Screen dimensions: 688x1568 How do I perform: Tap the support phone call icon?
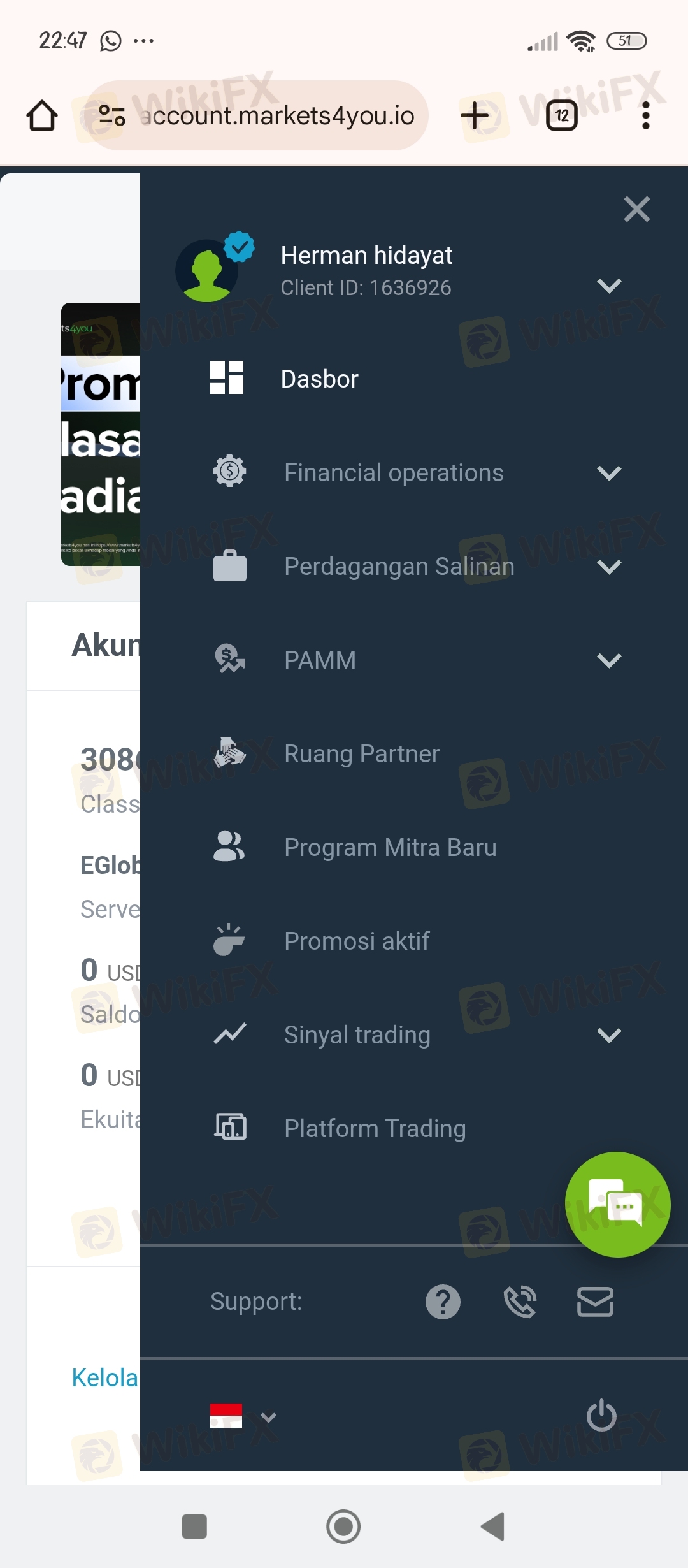520,1302
